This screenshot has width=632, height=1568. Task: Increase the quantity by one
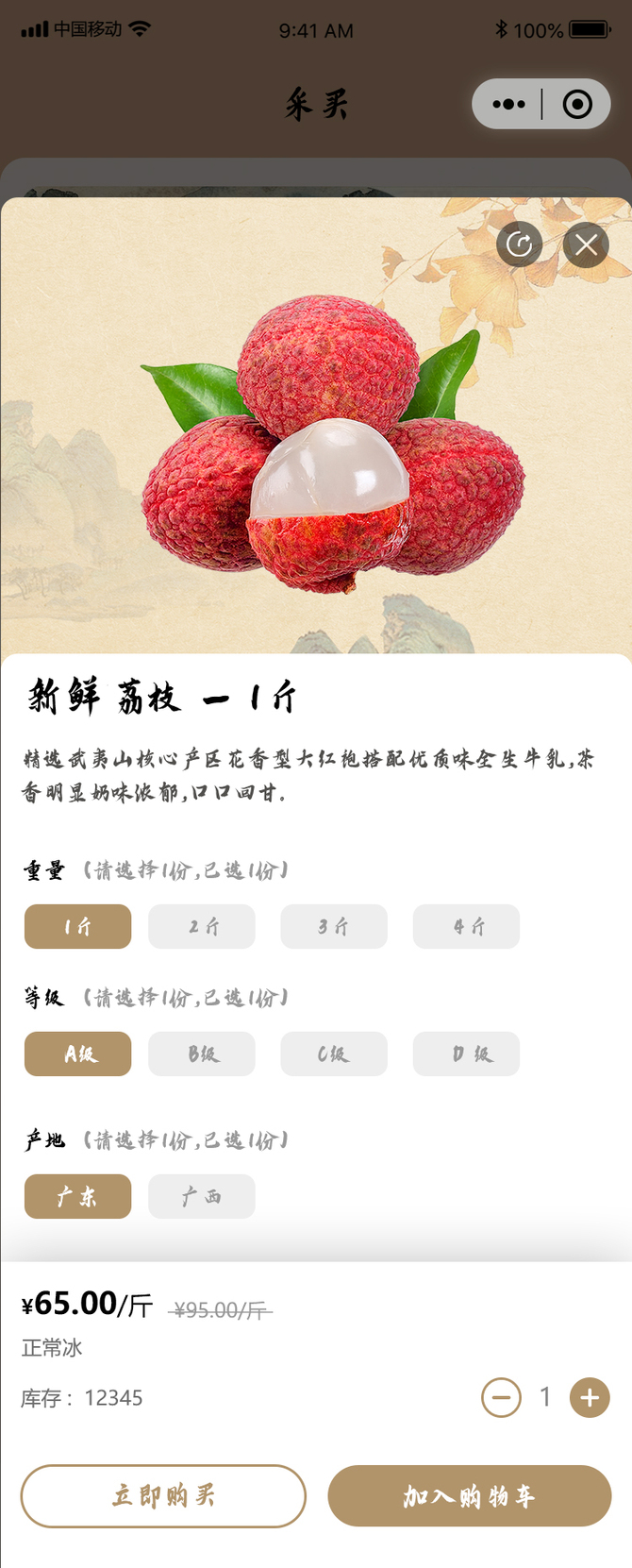tap(590, 1397)
